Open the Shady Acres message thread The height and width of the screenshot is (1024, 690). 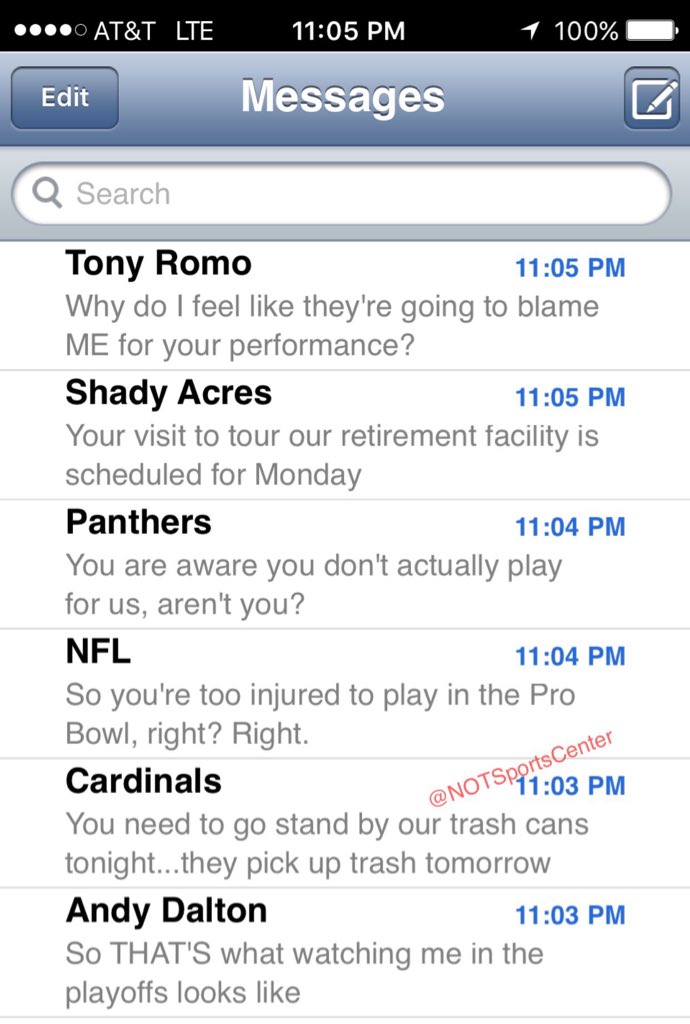[x=344, y=435]
